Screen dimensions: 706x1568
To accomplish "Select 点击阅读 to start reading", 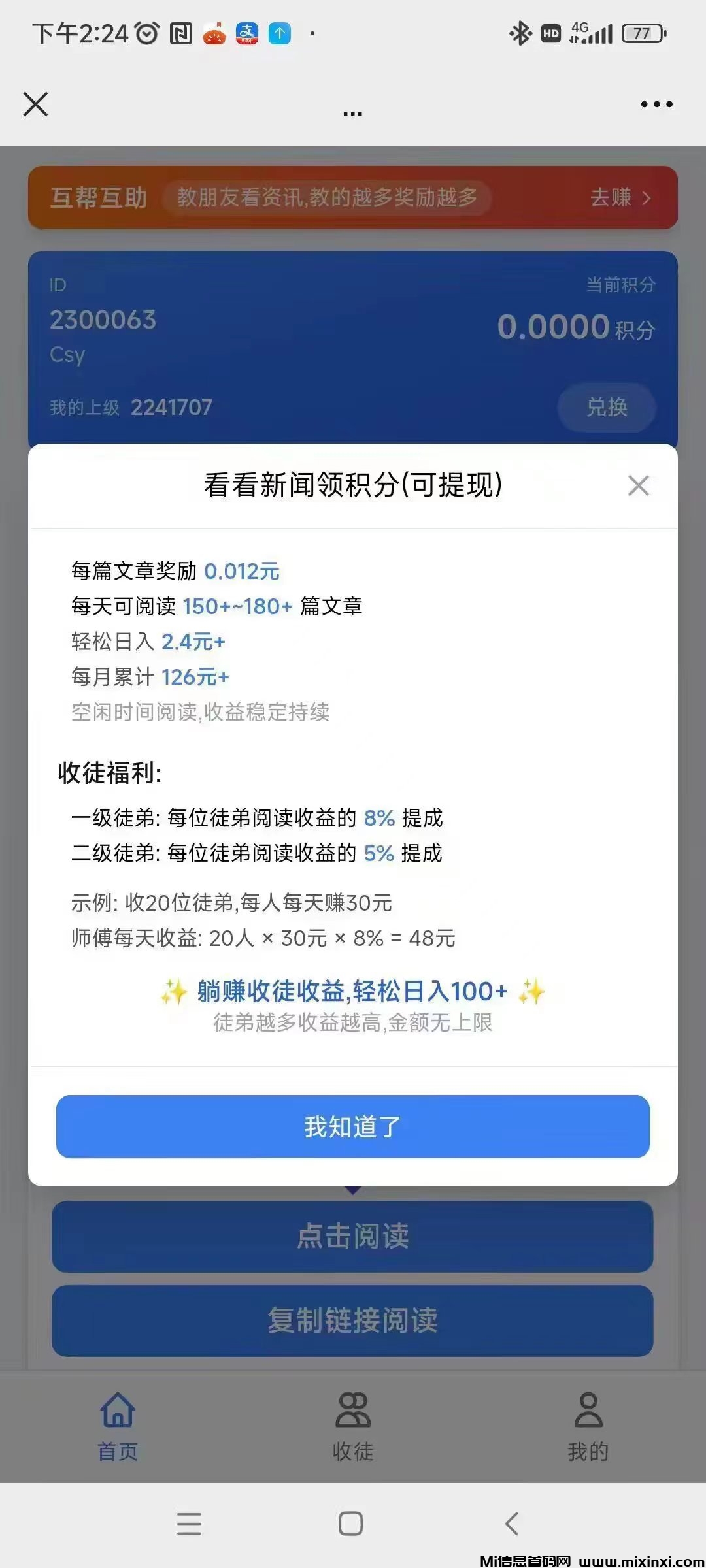I will (x=353, y=1236).
